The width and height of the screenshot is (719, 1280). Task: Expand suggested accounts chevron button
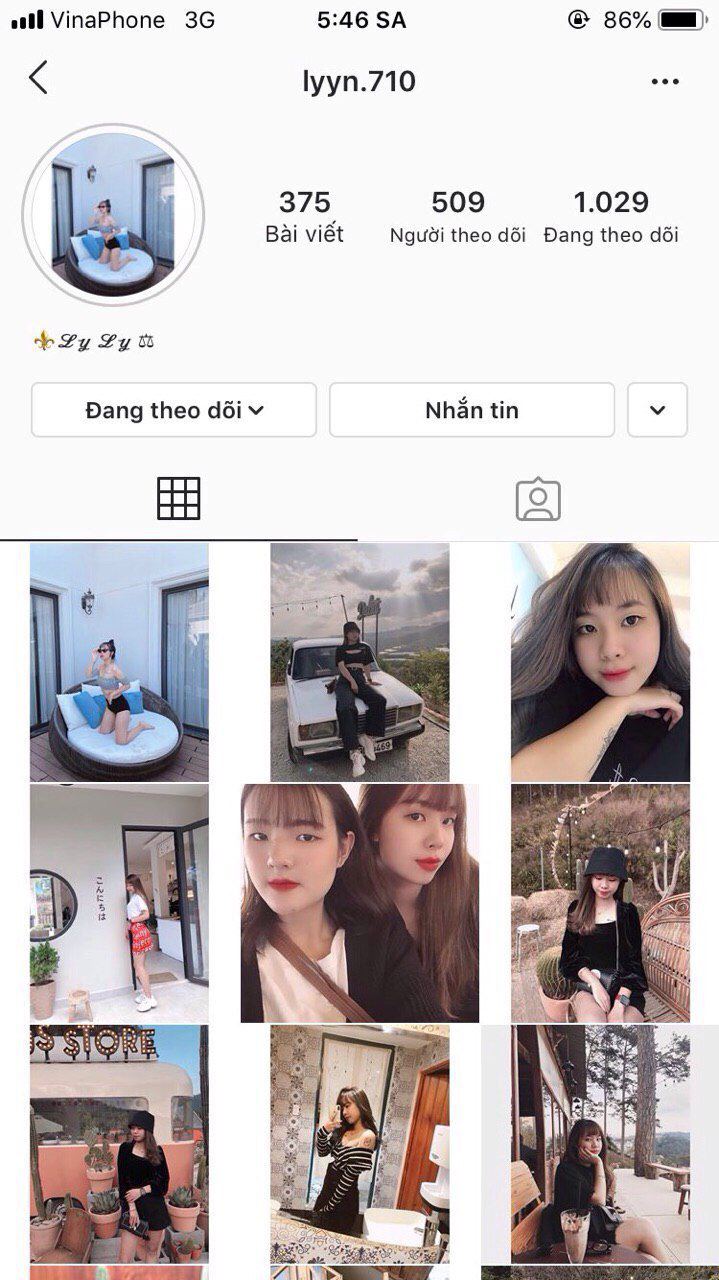click(657, 410)
